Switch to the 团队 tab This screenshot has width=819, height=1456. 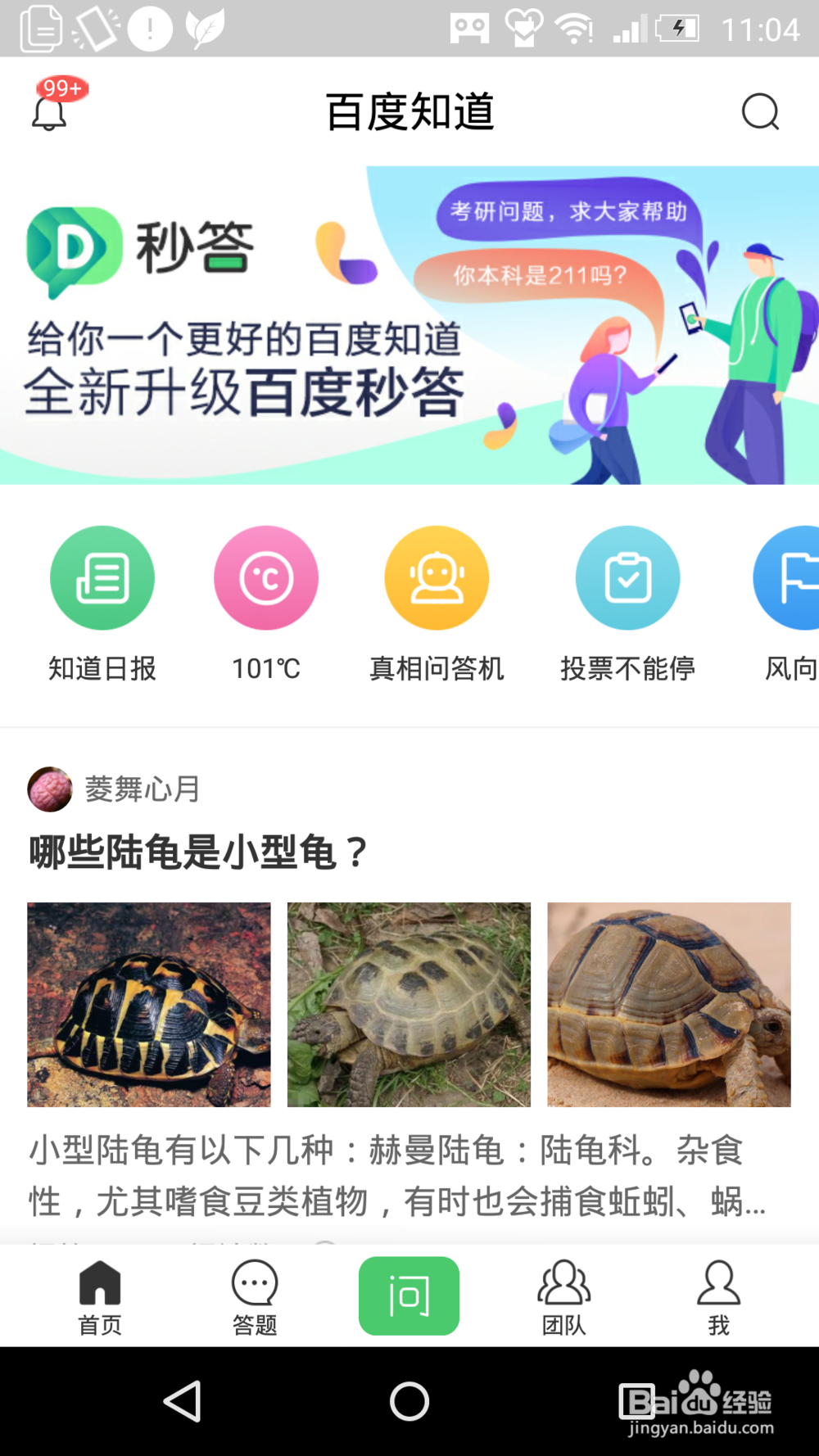click(x=563, y=1296)
